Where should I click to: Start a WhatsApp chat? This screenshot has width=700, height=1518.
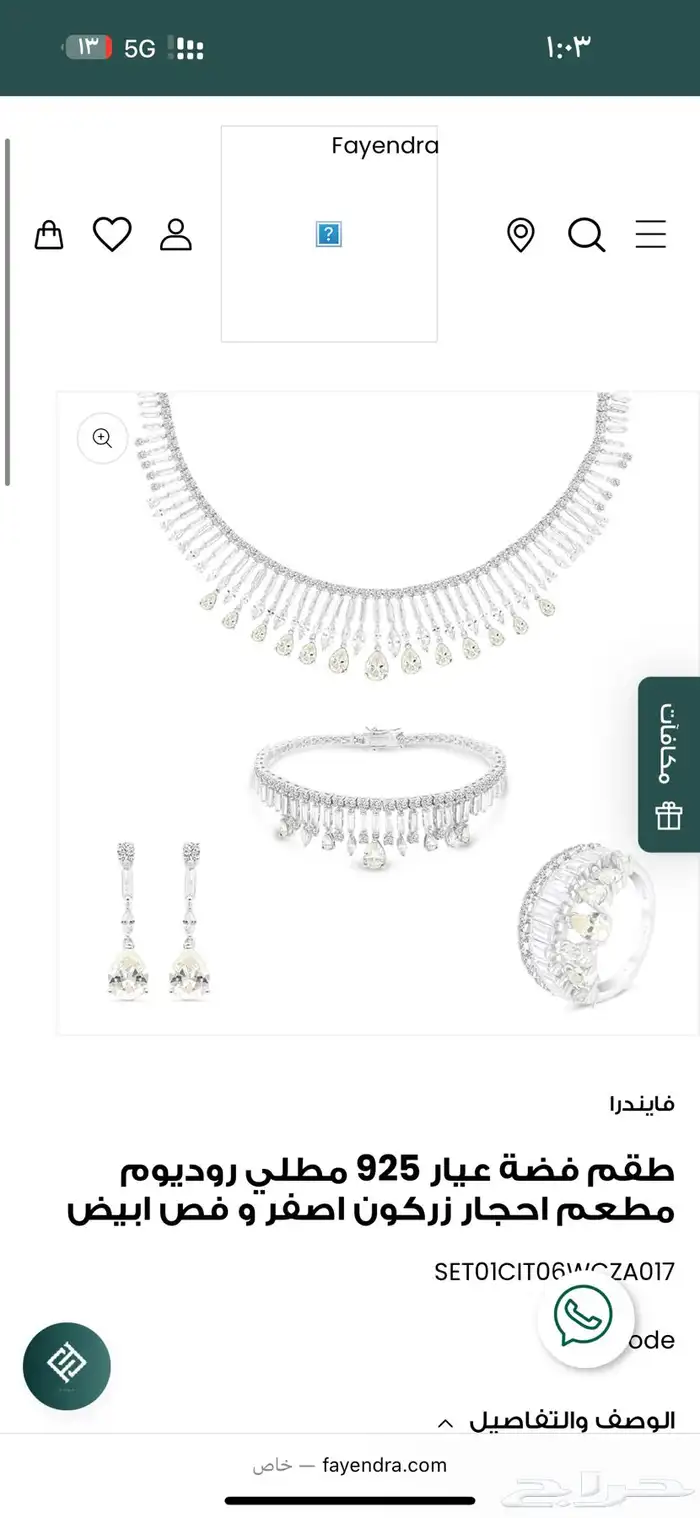[585, 1317]
